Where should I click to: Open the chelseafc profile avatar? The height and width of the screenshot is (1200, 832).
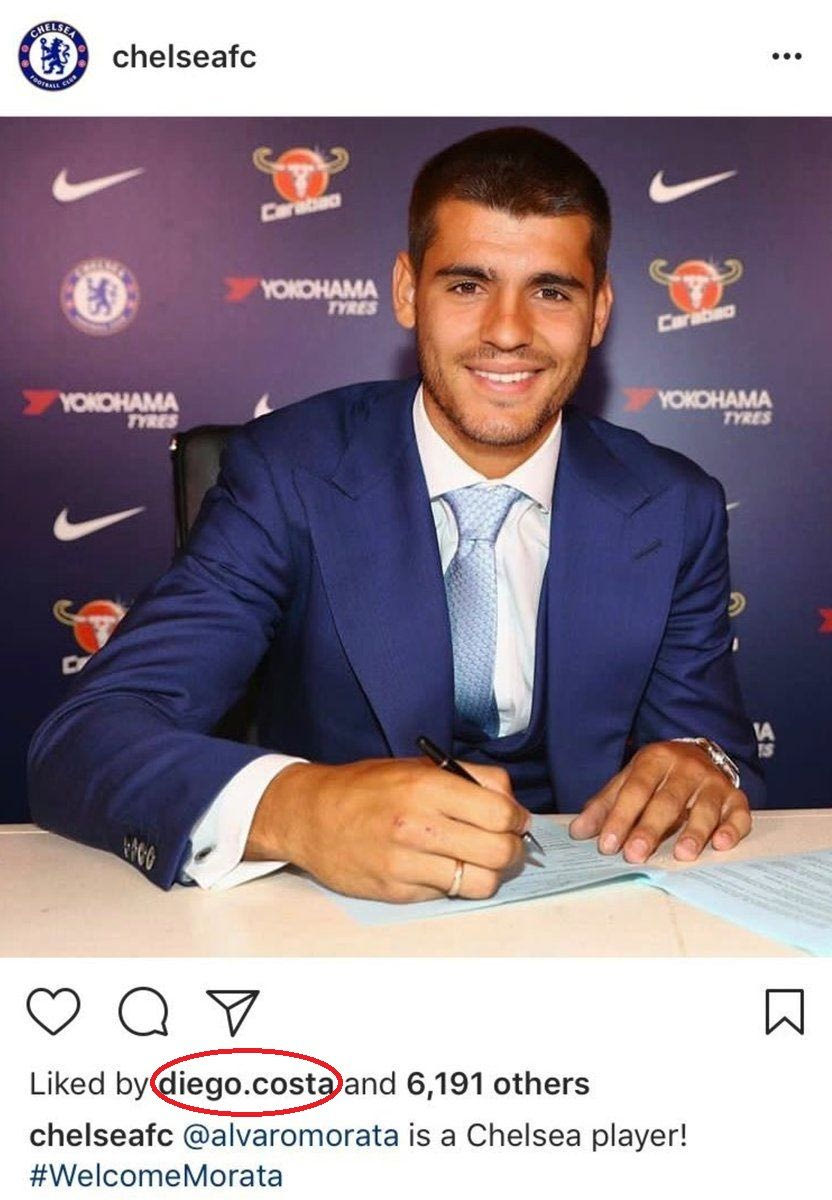53,56
